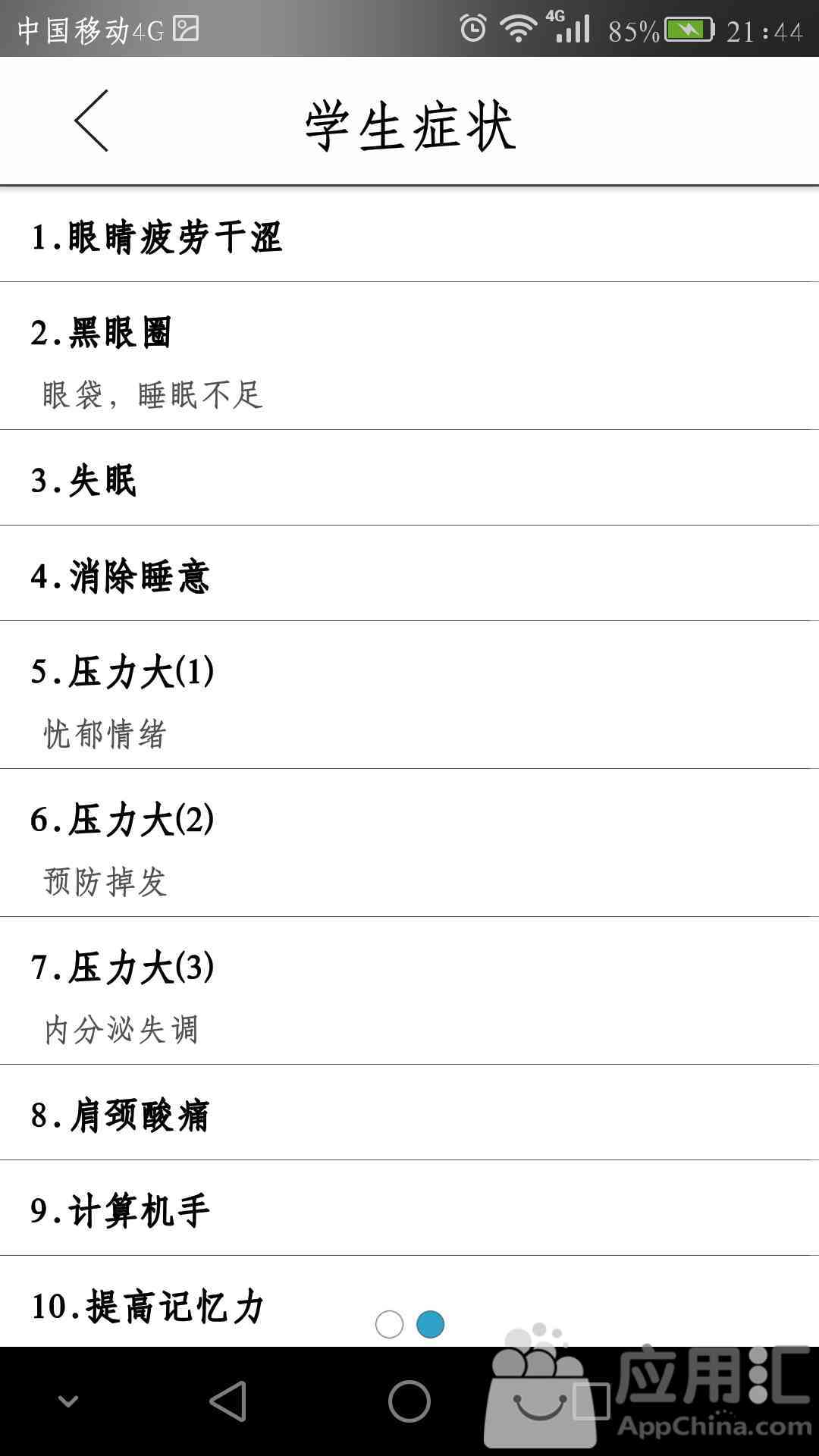Open 10.提高记忆力
This screenshot has height=1456, width=819.
[x=409, y=1301]
